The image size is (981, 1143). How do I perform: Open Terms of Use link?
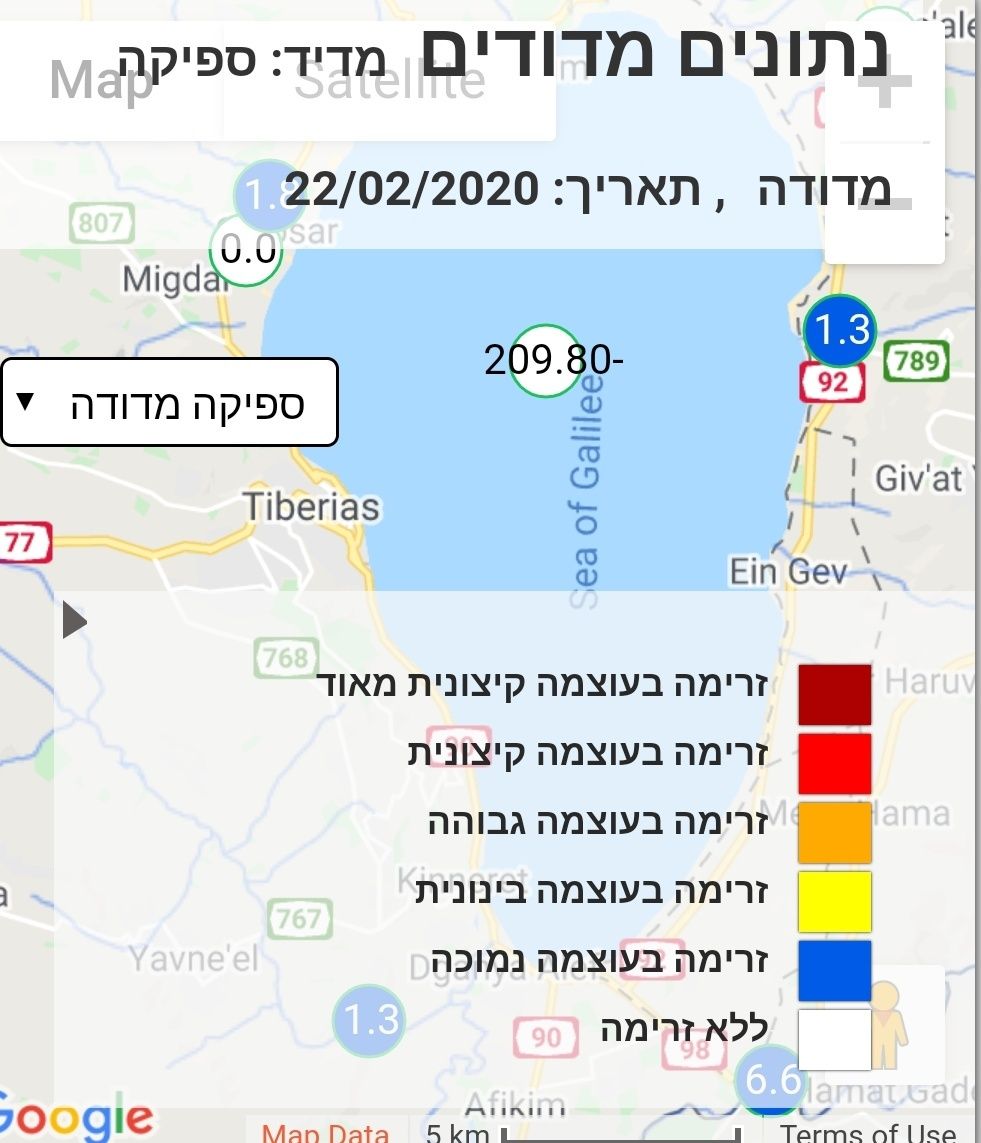click(868, 1132)
